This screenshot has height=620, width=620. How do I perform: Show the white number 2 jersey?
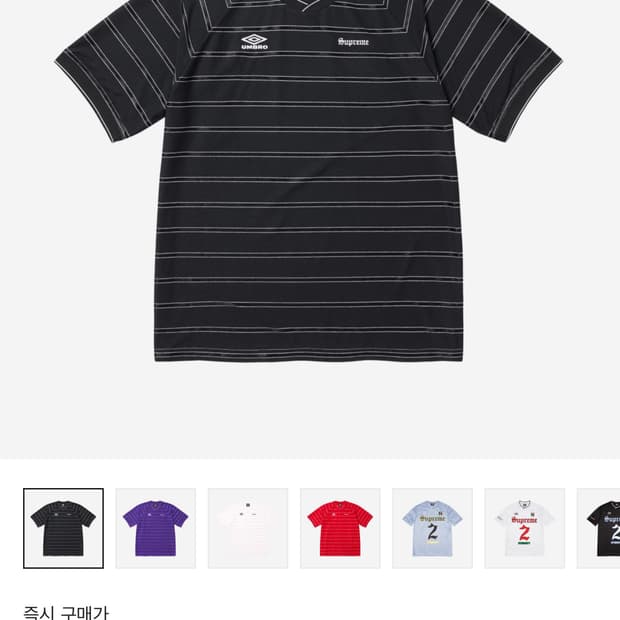pyautogui.click(x=524, y=528)
